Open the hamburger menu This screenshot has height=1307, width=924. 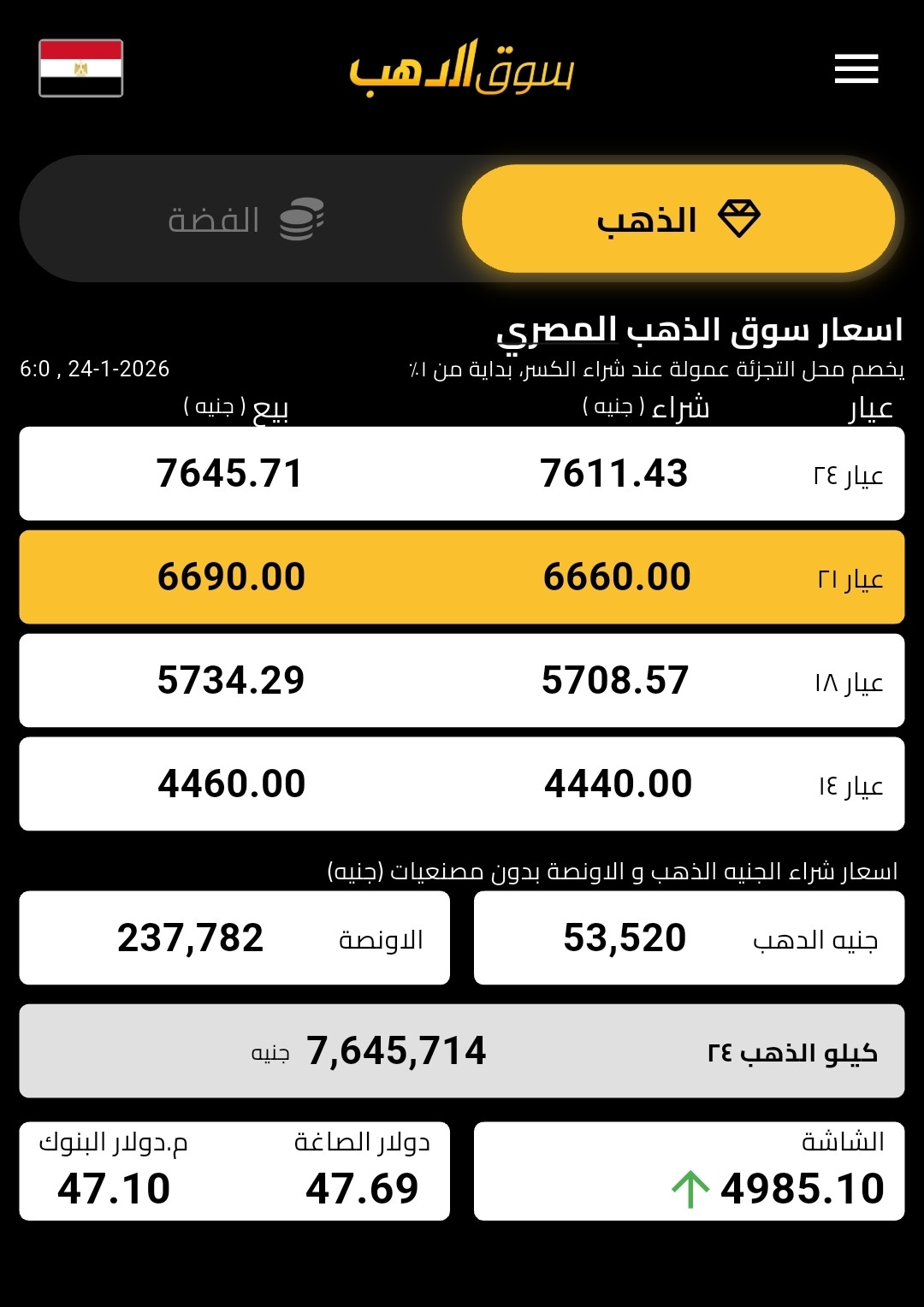(856, 68)
